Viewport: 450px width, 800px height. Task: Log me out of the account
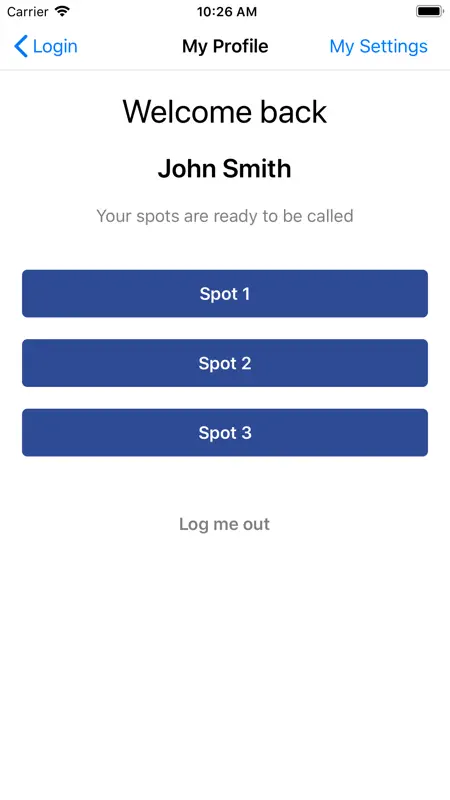(x=224, y=524)
